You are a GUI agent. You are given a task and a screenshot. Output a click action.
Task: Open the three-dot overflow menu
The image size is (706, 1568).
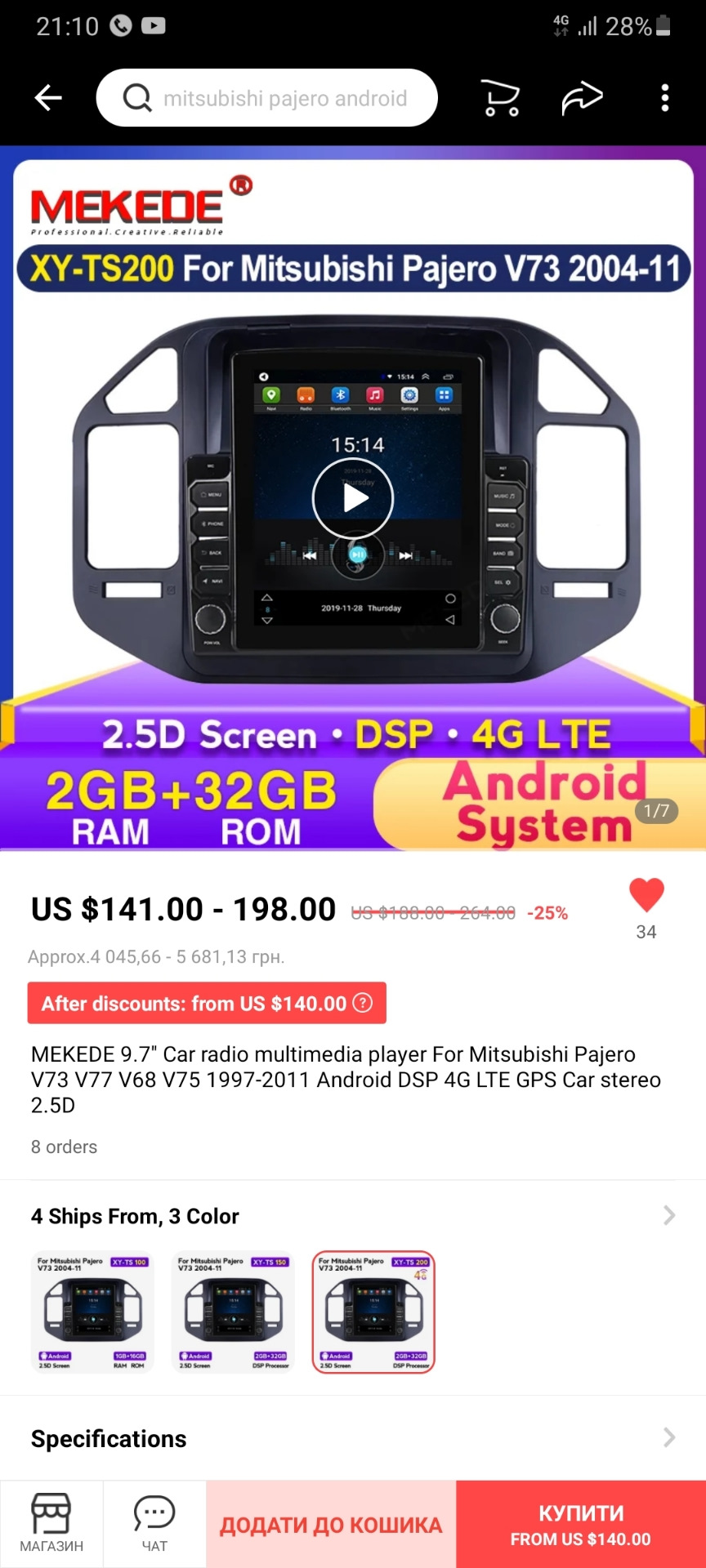click(665, 98)
